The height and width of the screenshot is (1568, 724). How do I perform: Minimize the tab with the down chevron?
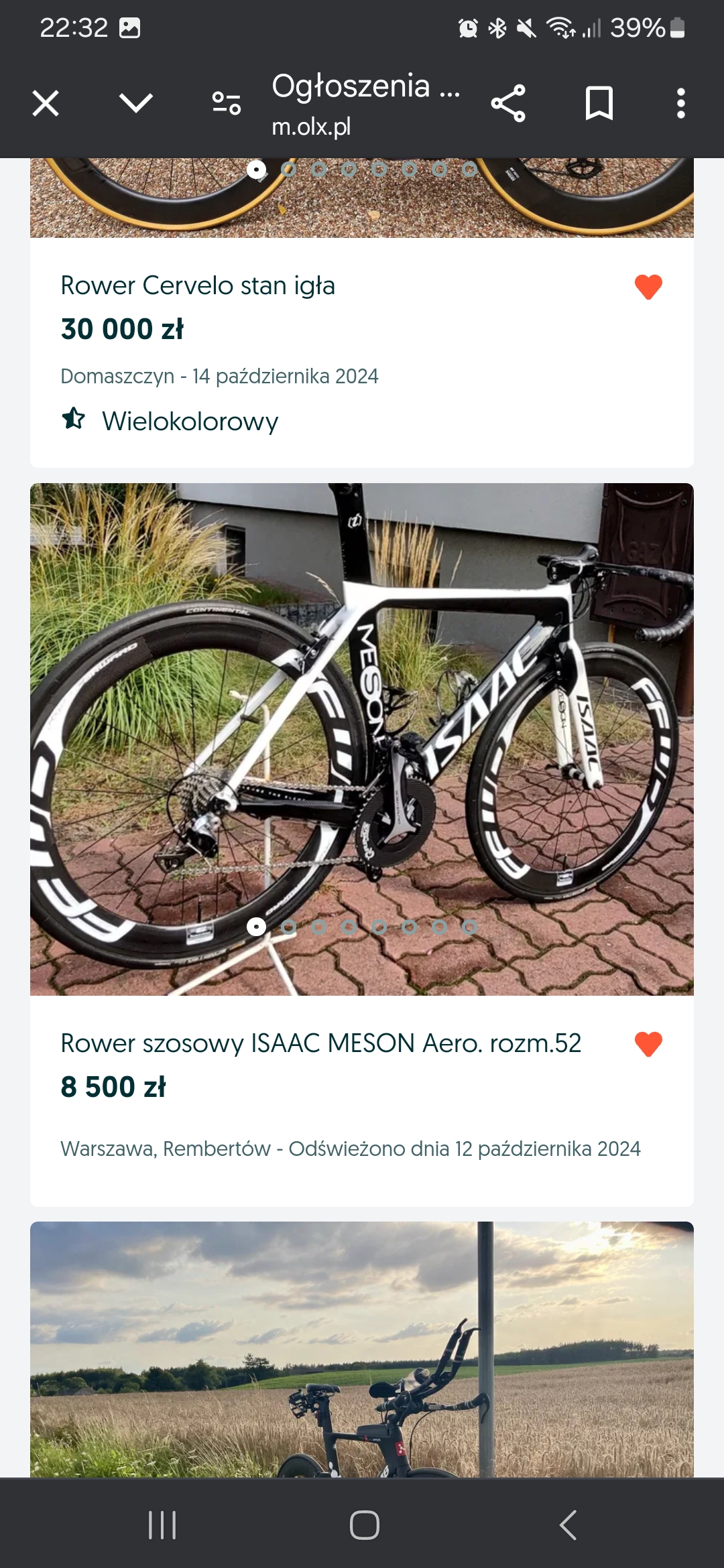tap(136, 103)
